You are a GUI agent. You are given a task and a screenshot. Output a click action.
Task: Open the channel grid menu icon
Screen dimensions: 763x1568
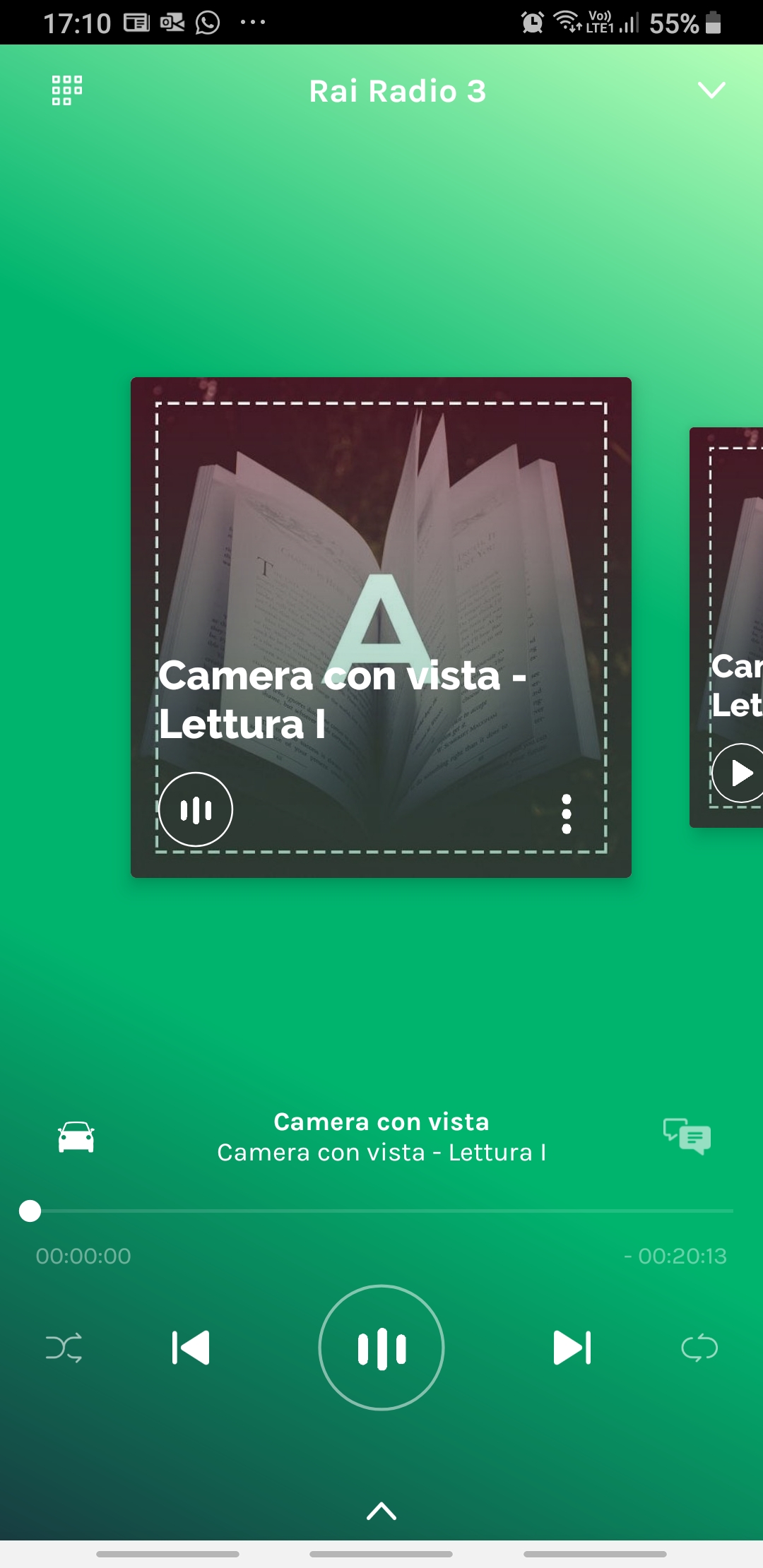click(67, 90)
